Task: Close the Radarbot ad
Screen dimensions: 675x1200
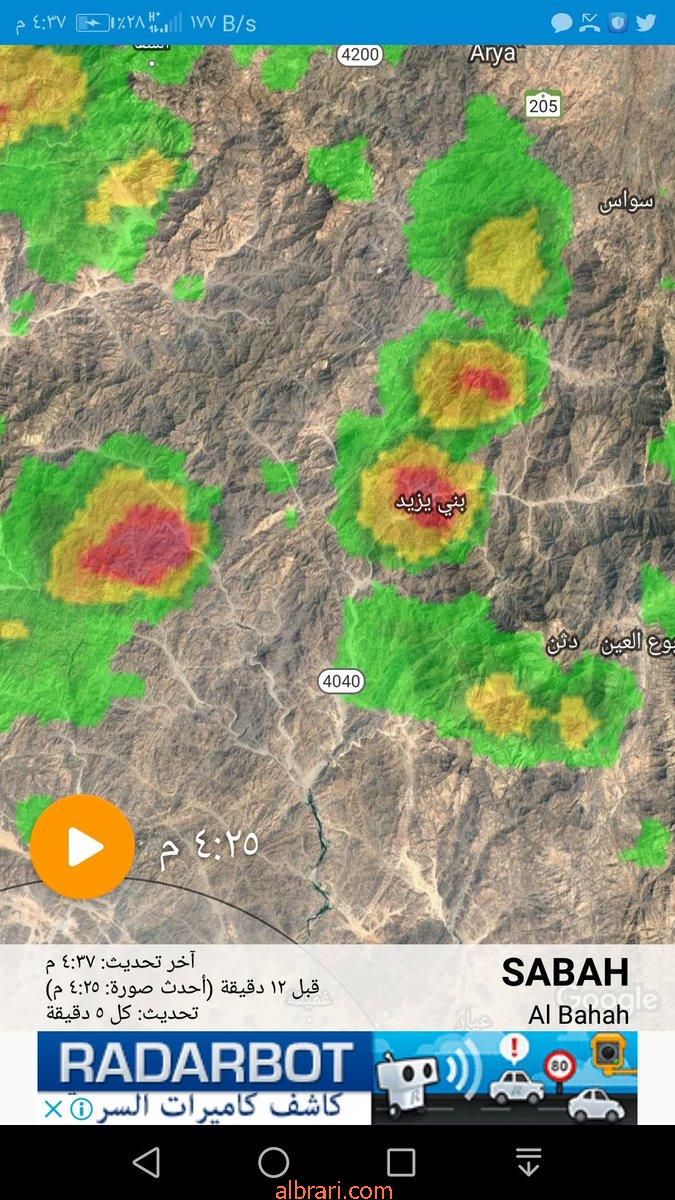Action: 54,1108
